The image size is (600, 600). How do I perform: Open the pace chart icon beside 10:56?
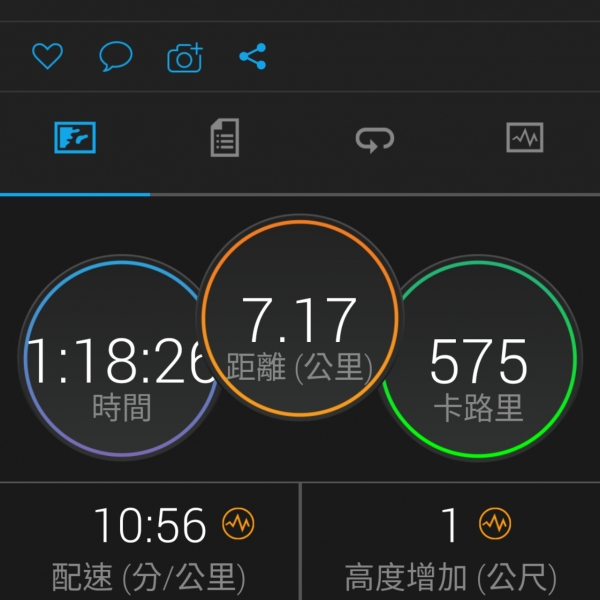238,522
